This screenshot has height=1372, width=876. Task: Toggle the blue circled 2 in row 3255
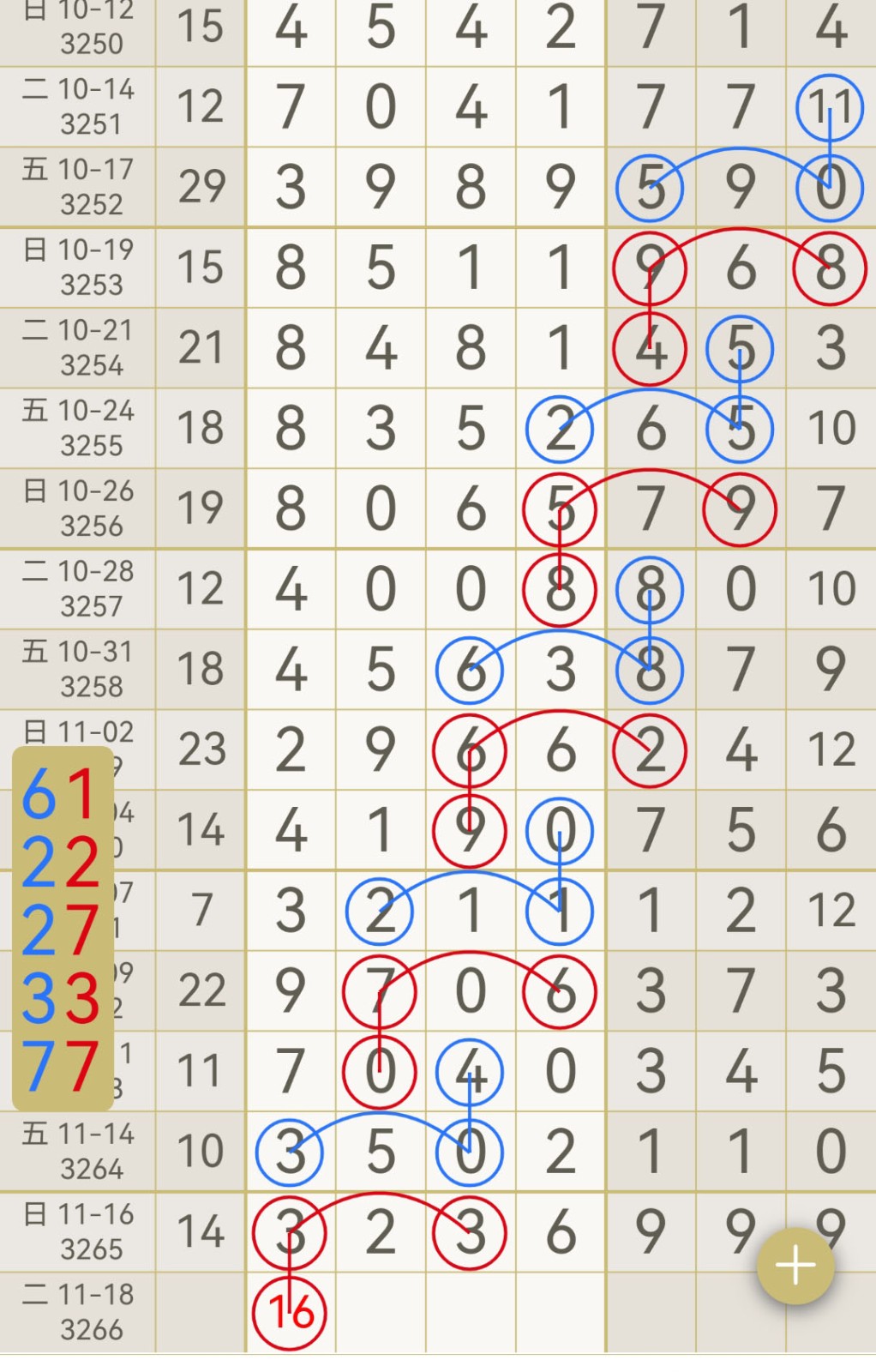pyautogui.click(x=559, y=428)
